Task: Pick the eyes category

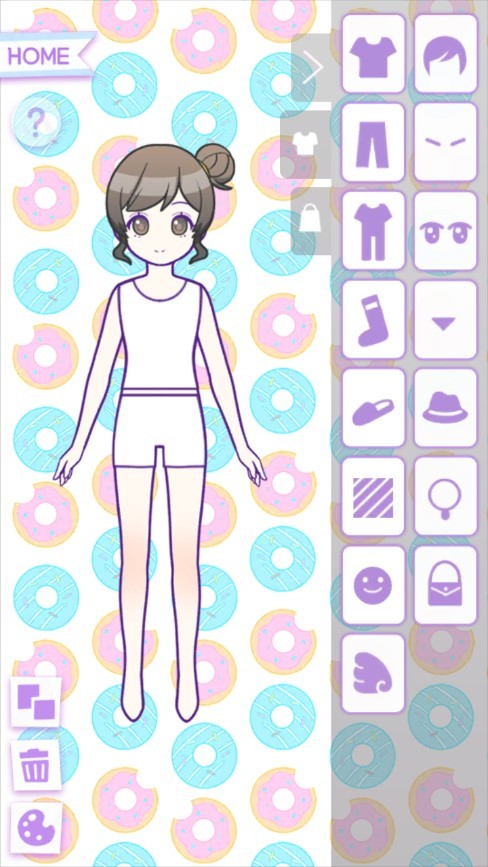Action: point(445,231)
